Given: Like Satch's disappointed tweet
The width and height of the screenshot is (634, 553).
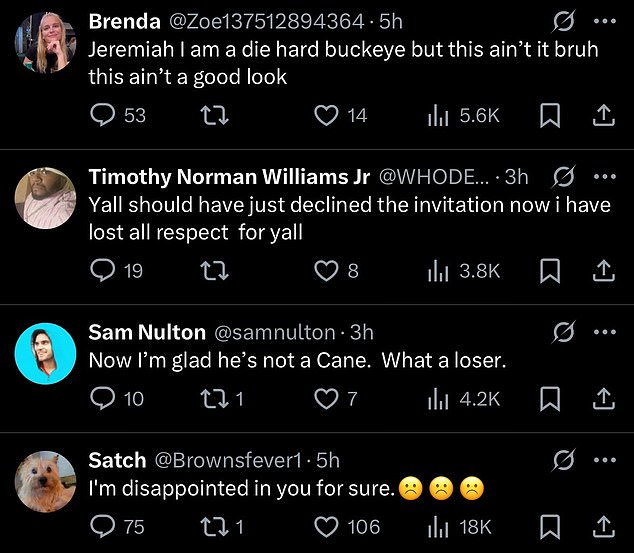Looking at the screenshot, I should [x=325, y=526].
